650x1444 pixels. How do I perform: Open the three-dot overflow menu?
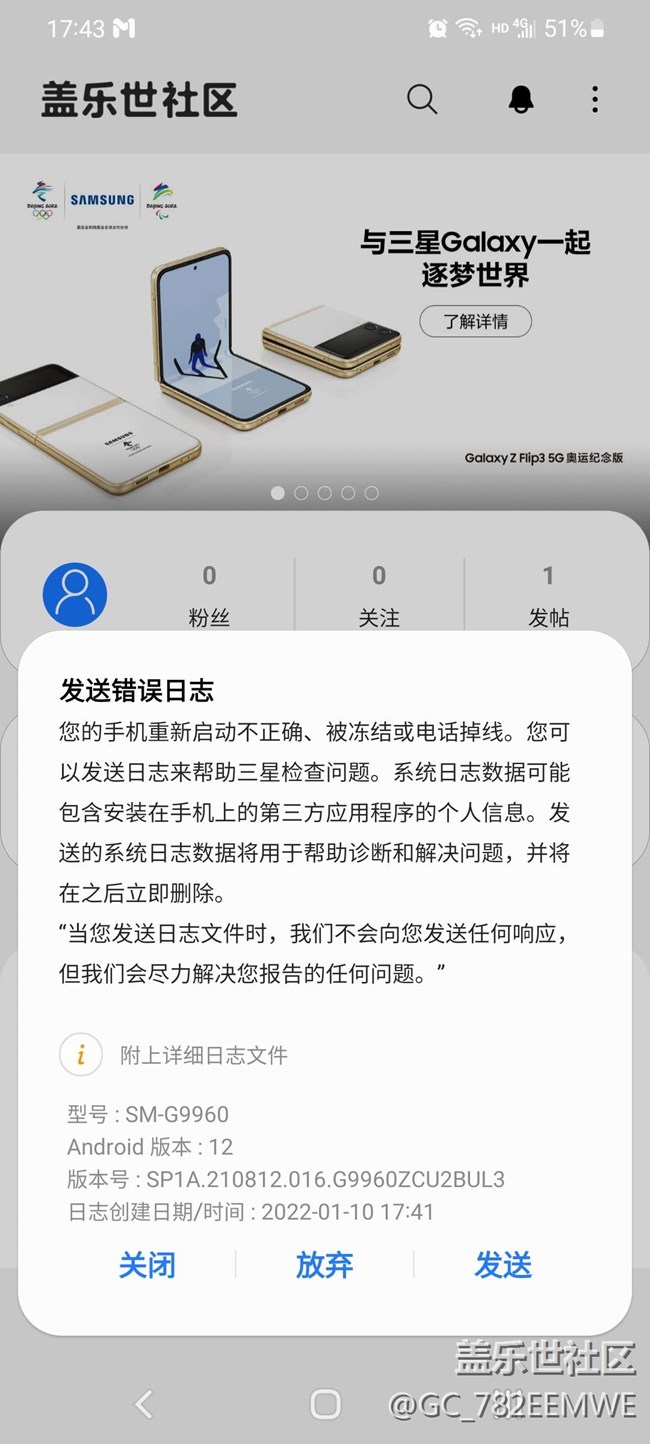(x=595, y=99)
